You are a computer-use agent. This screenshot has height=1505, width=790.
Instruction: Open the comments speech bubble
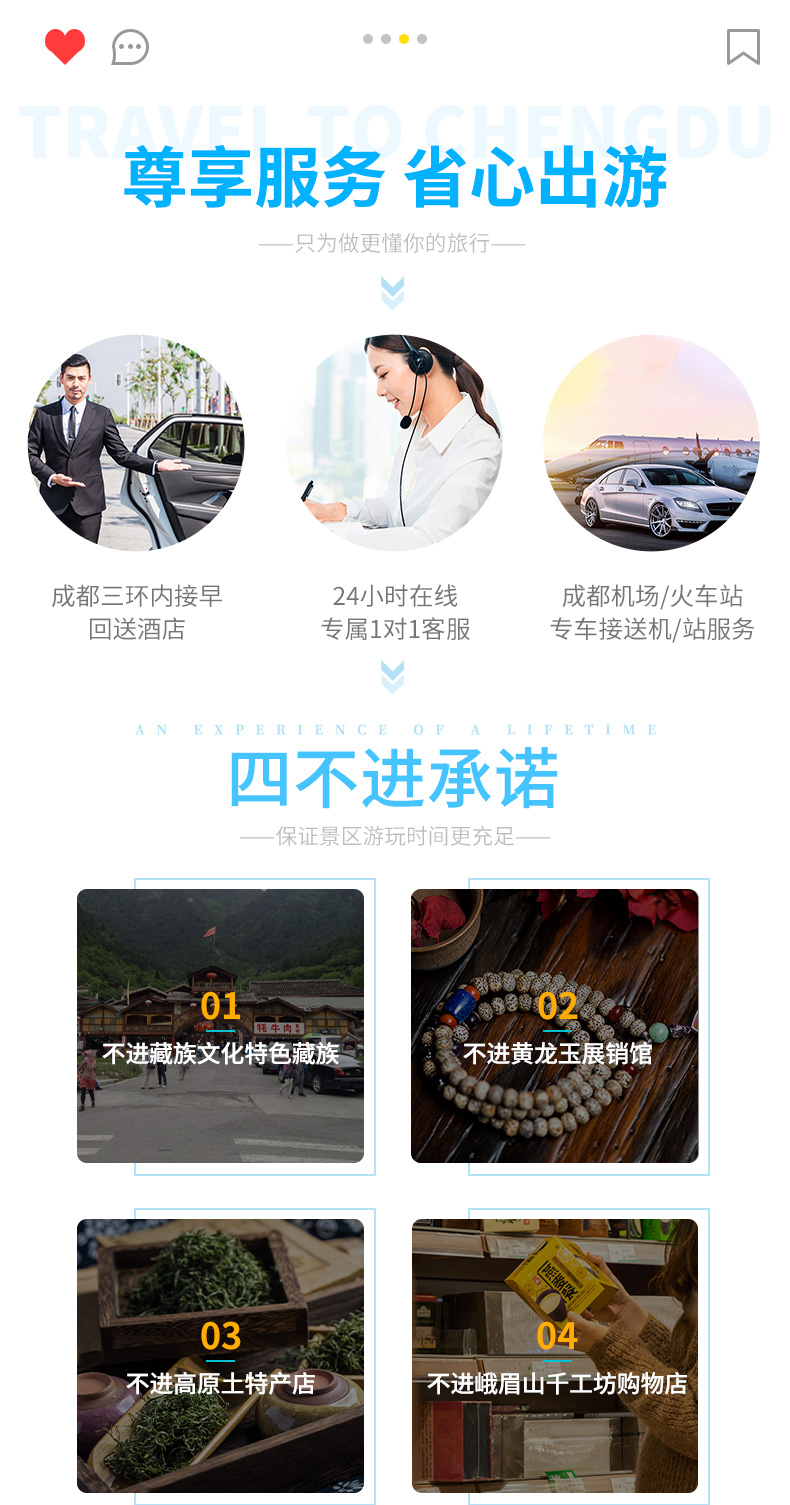point(130,47)
